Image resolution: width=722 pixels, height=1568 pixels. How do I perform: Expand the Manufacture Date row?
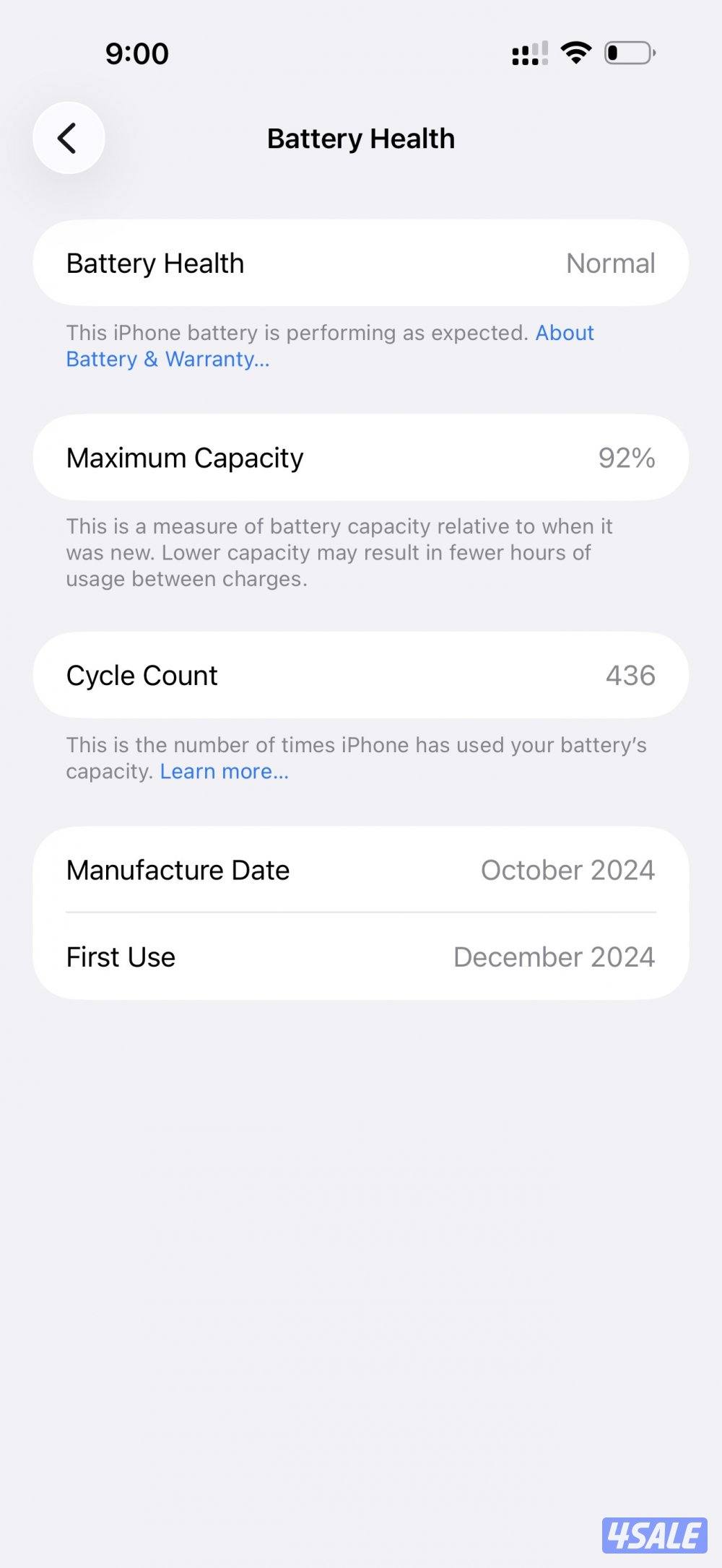pos(361,870)
